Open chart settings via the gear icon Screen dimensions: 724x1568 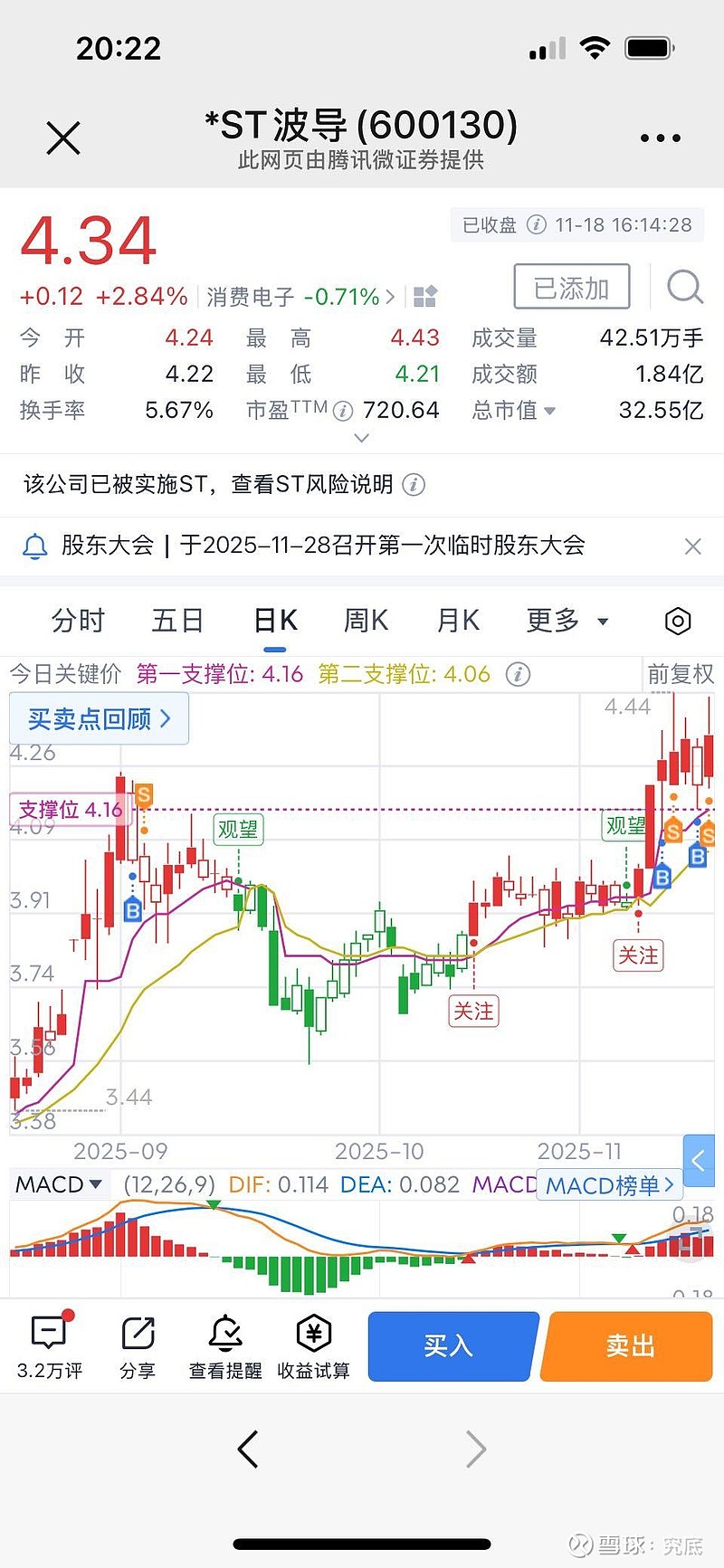[677, 621]
